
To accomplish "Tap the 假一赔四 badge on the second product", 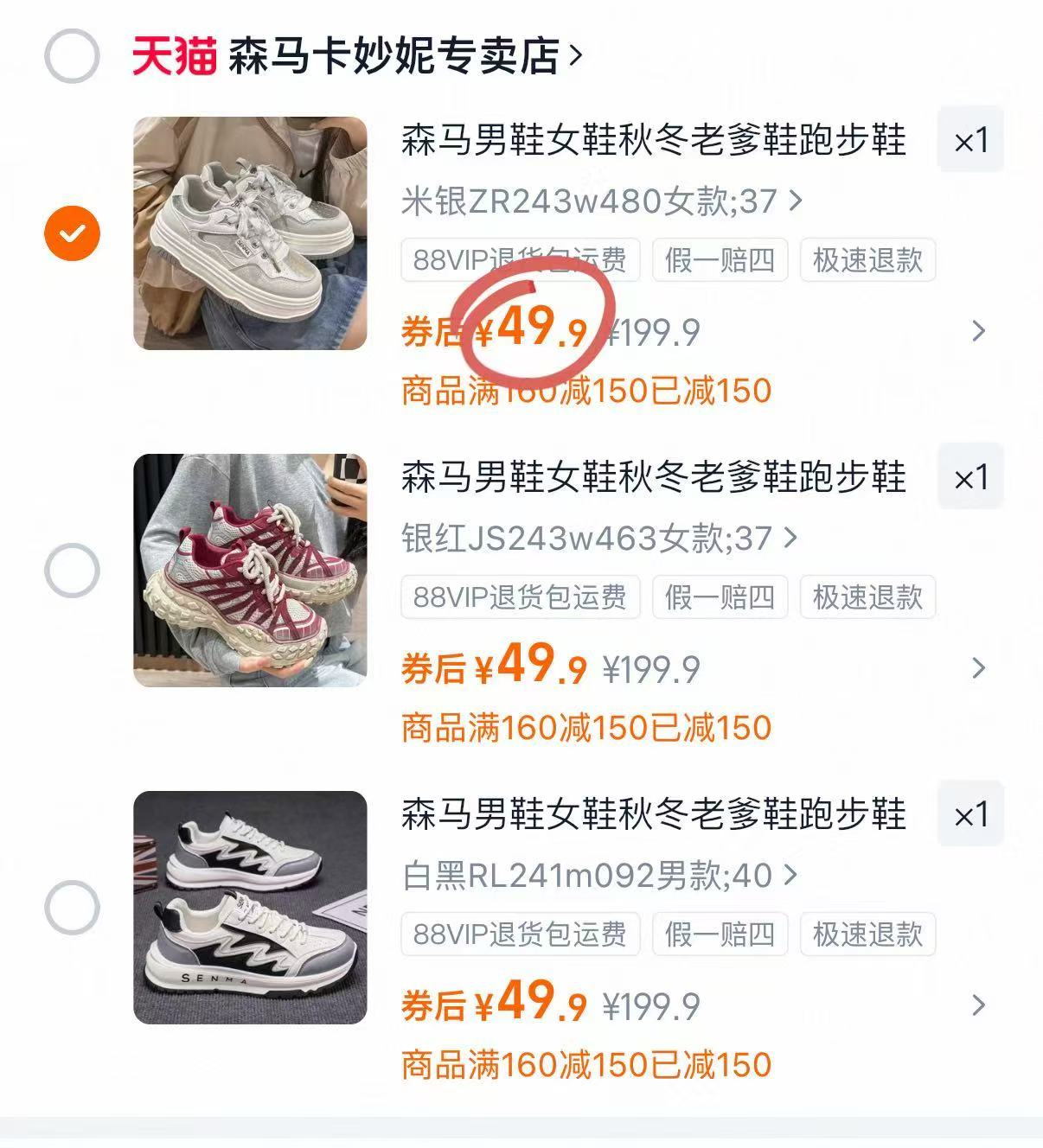I will point(720,596).
